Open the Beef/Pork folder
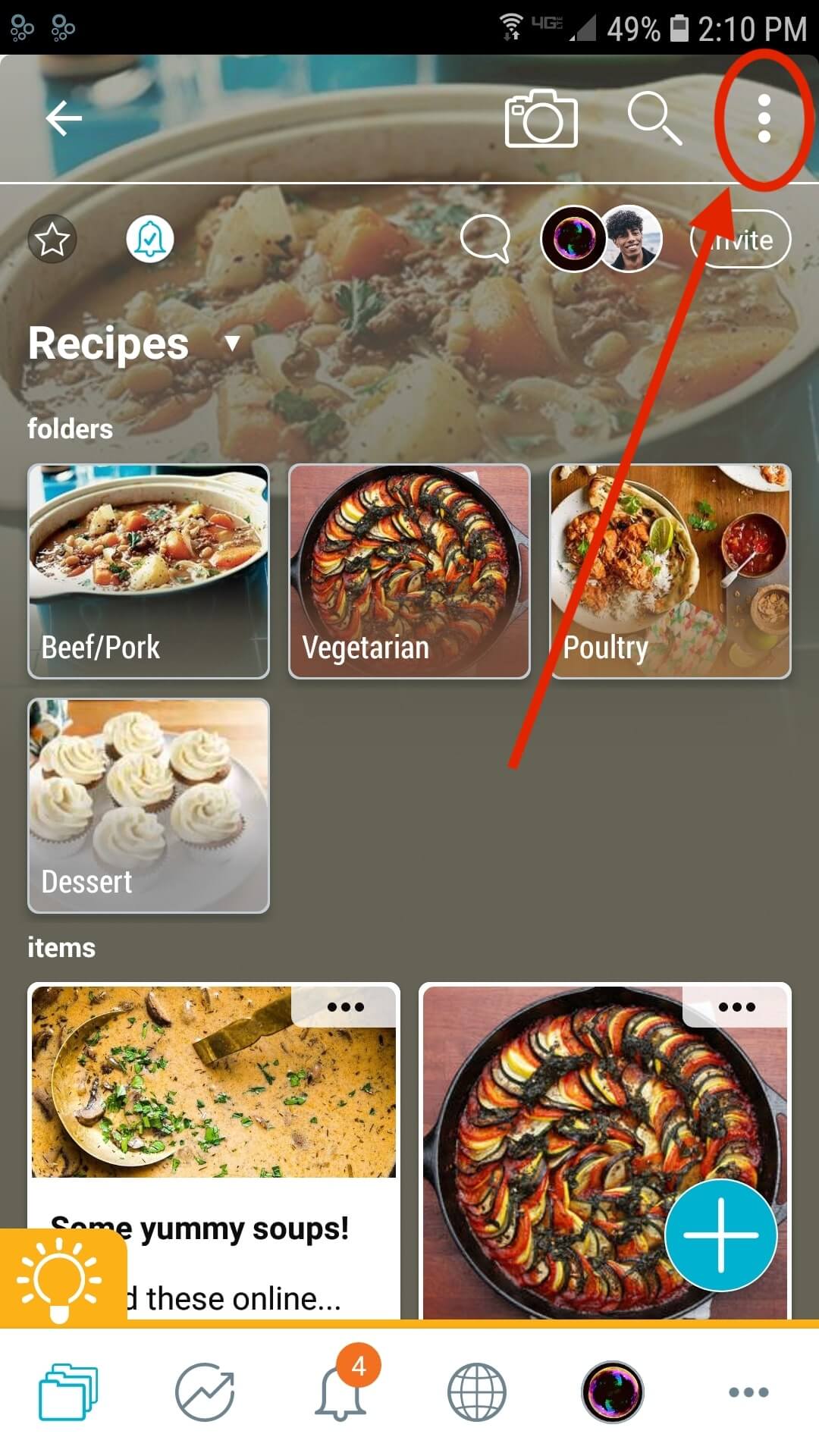819x1456 pixels. [x=149, y=571]
